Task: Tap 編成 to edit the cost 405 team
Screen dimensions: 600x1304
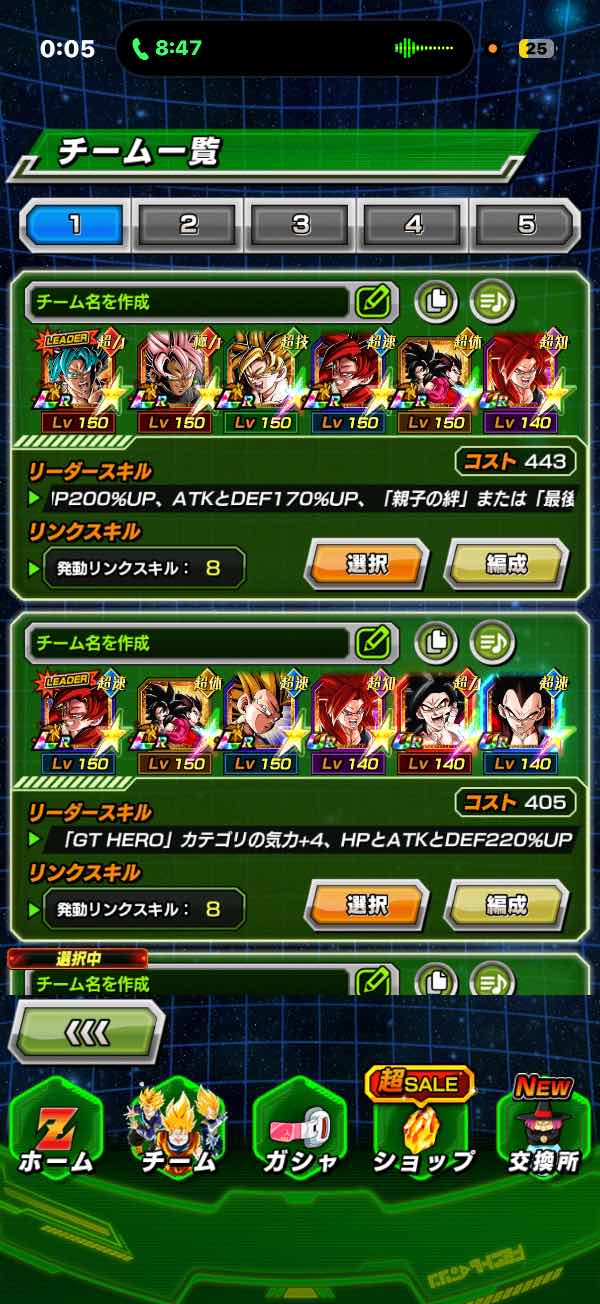Action: coord(506,906)
